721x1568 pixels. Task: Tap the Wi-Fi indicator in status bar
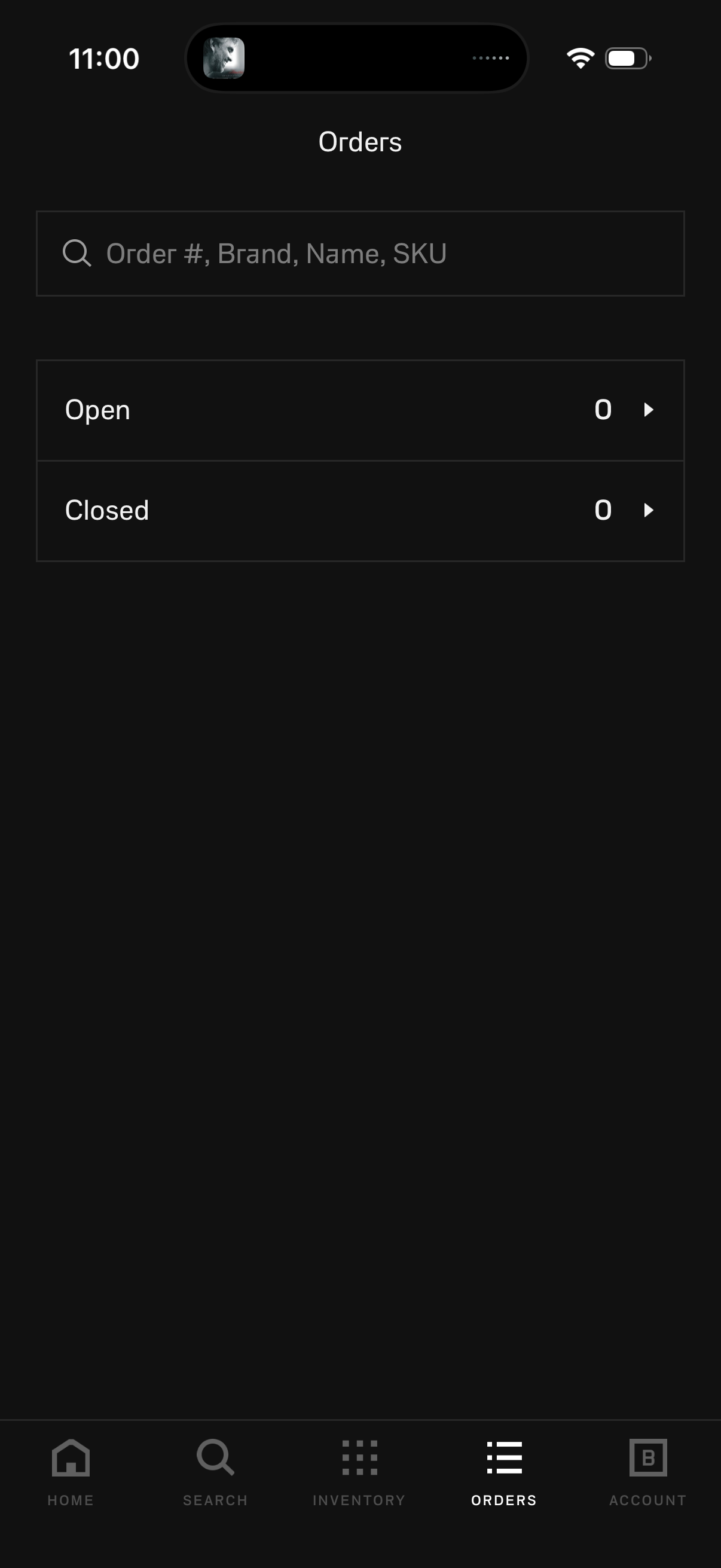point(579,57)
